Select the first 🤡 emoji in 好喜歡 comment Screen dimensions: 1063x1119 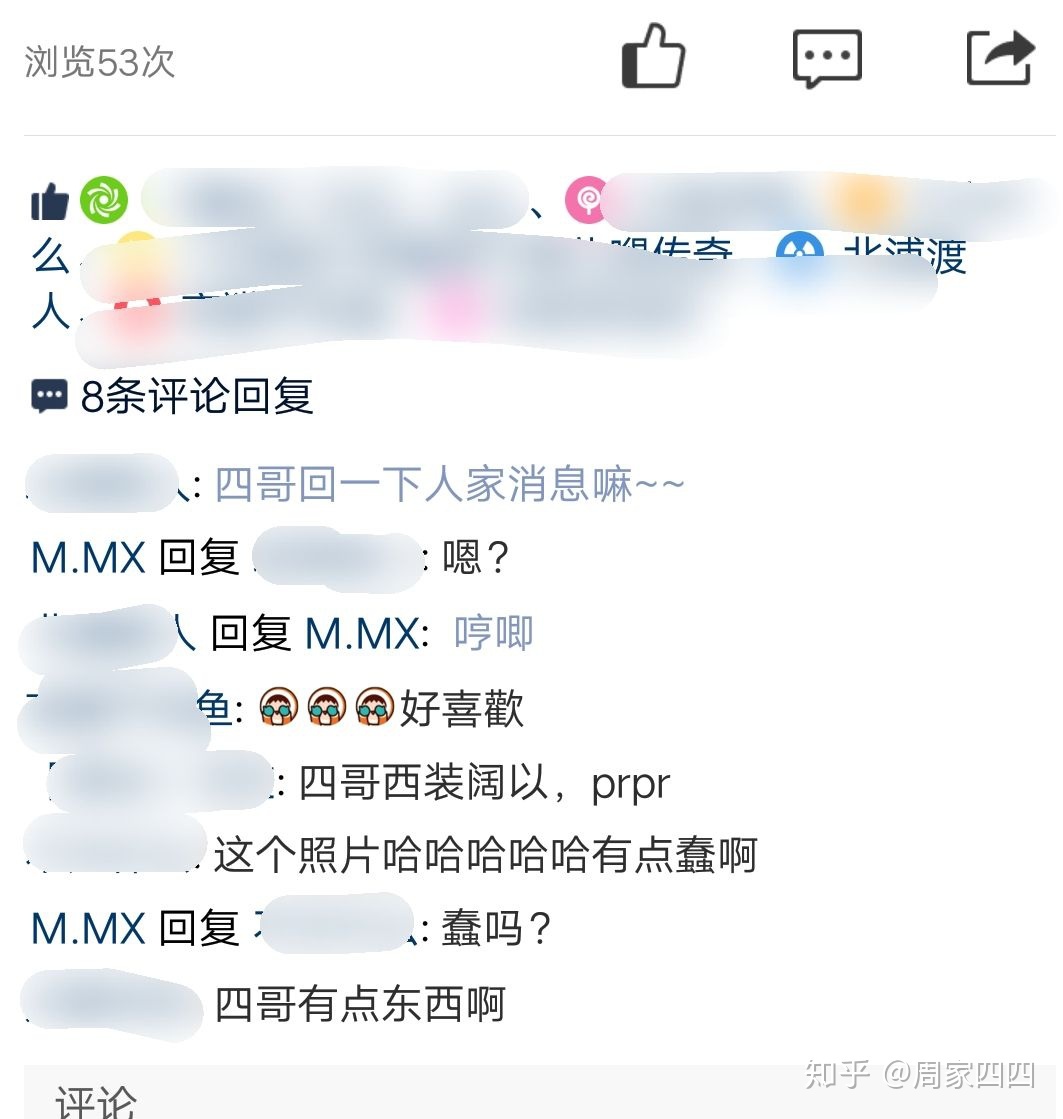[279, 707]
